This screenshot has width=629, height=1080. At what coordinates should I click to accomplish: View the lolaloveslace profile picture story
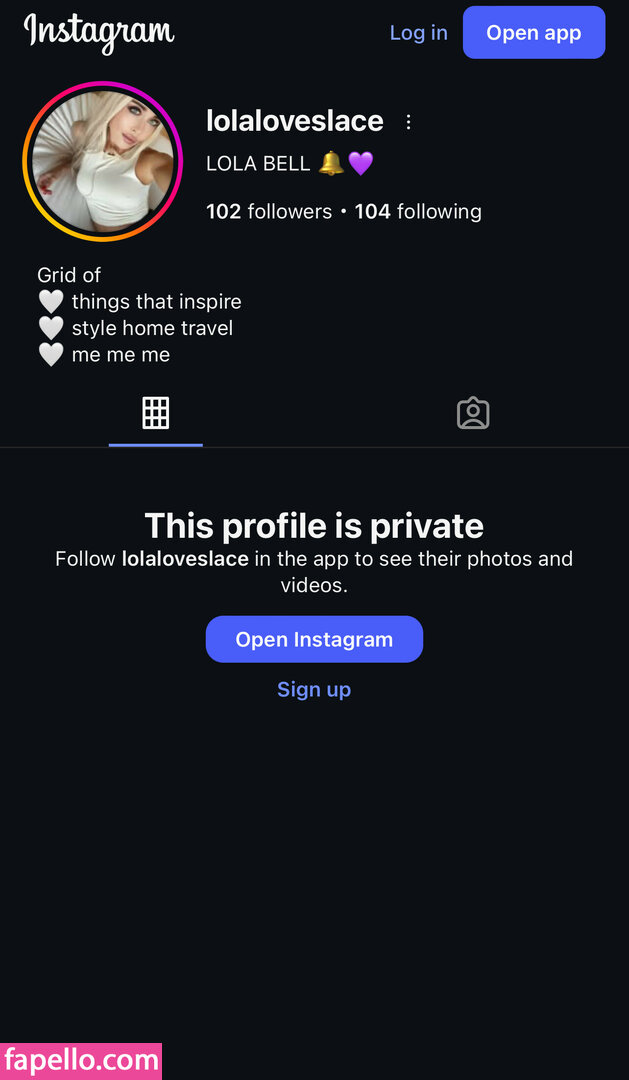[102, 161]
